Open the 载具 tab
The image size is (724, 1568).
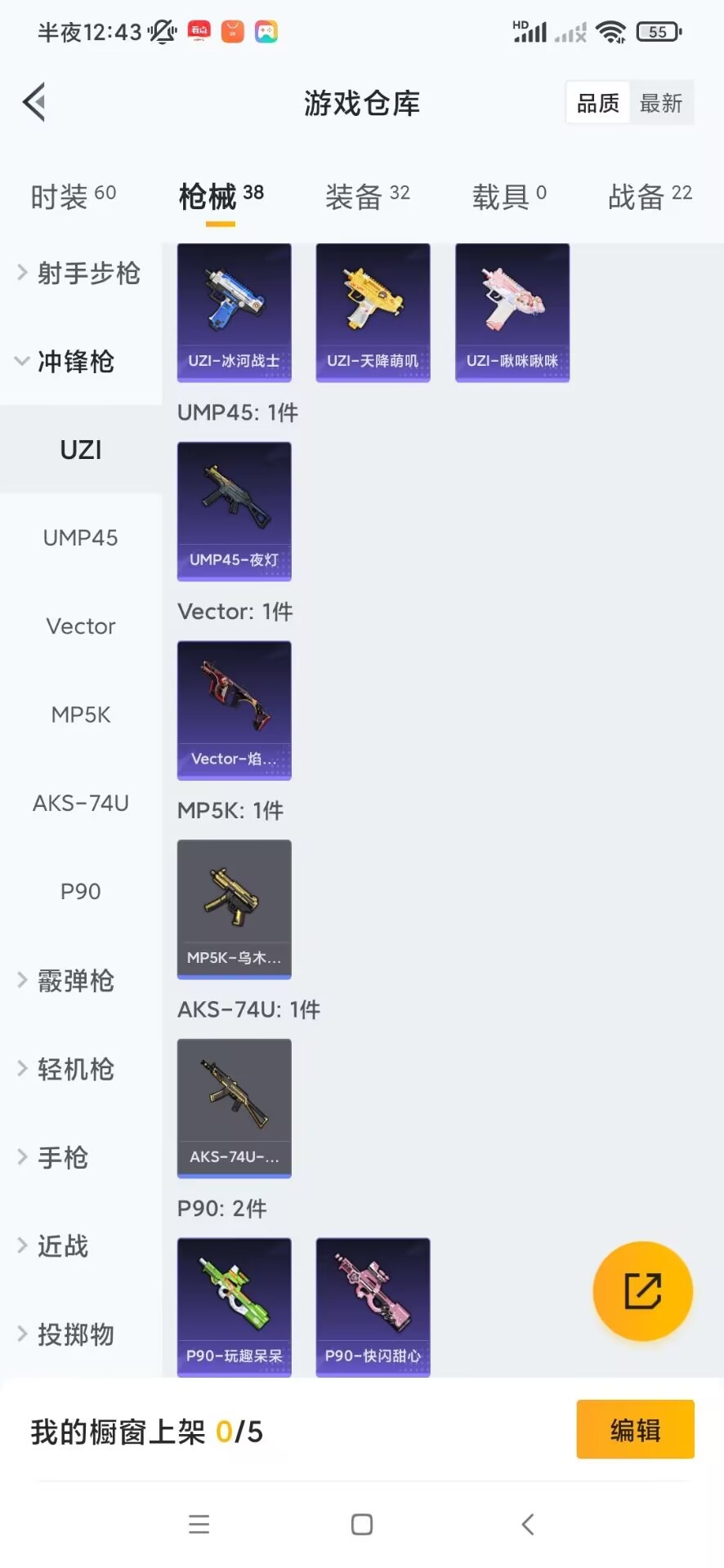point(508,196)
